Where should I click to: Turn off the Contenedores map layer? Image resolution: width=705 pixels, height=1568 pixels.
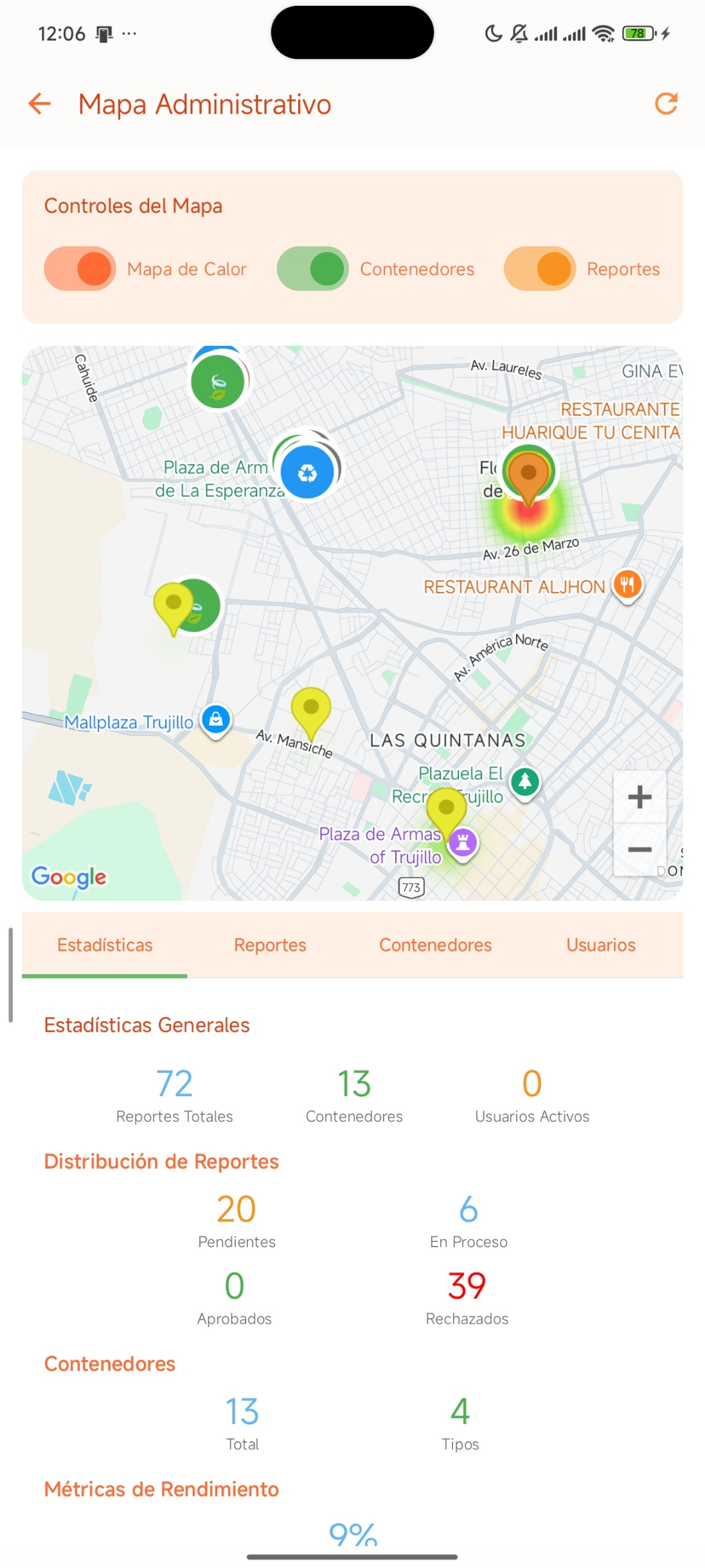pos(313,269)
